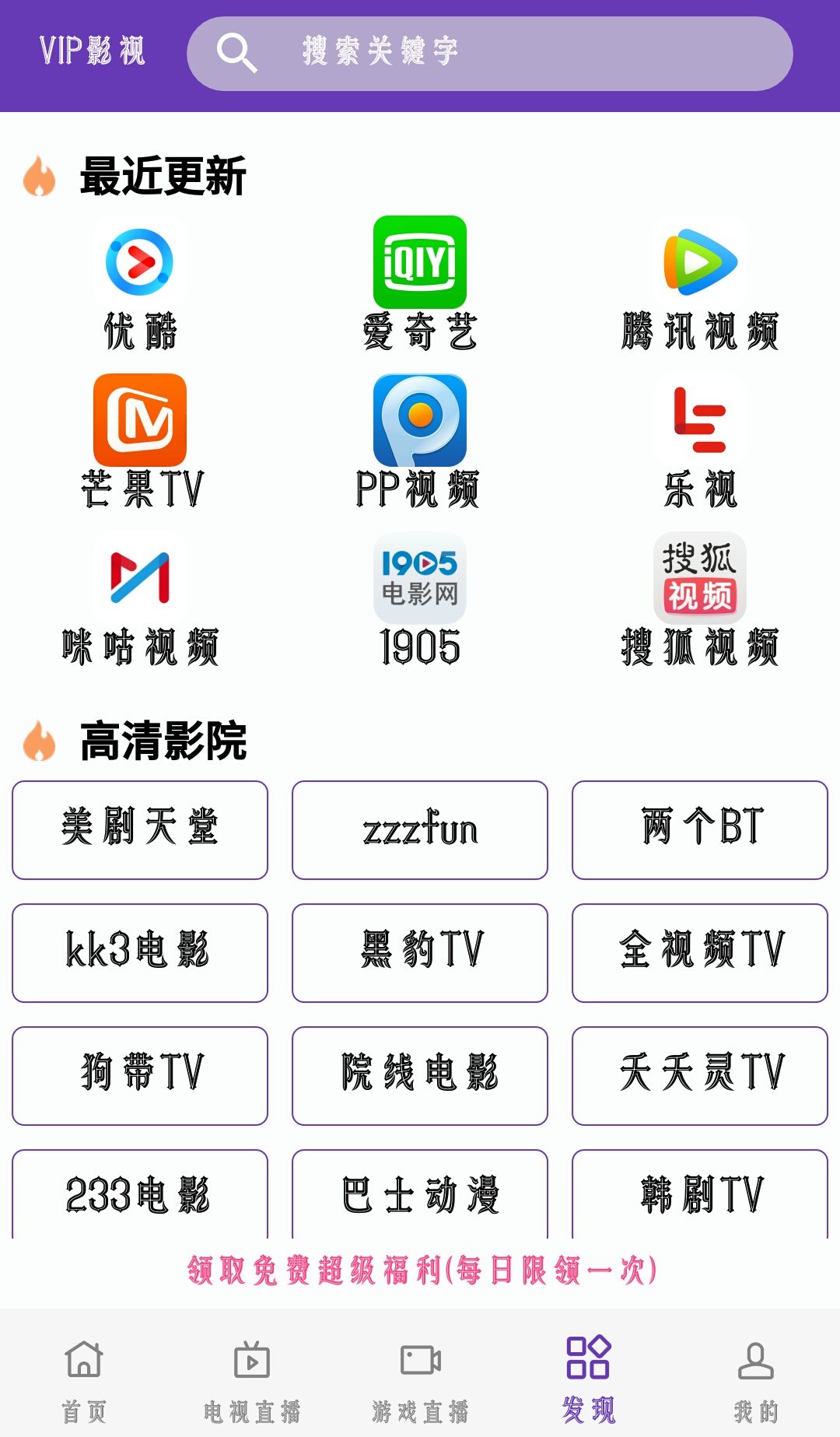Open the zzzfun site button
The width and height of the screenshot is (840, 1437).
[419, 829]
